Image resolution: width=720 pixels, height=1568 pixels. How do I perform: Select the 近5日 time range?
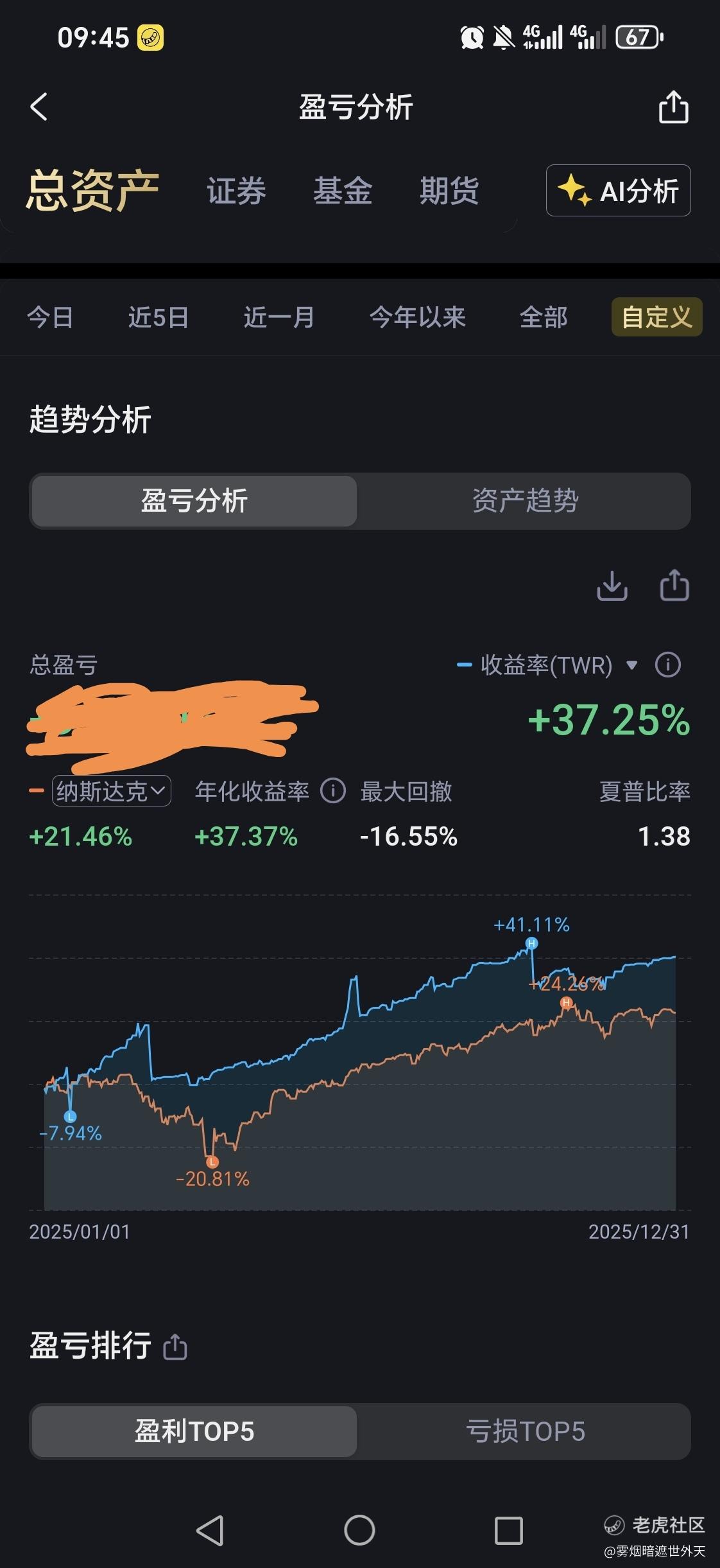click(x=159, y=317)
